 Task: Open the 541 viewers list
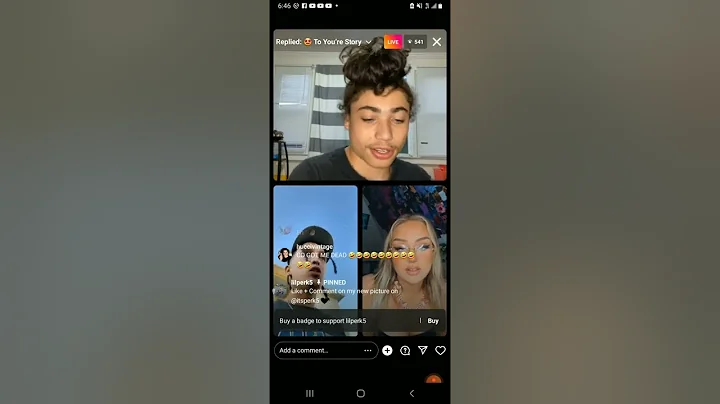point(415,42)
